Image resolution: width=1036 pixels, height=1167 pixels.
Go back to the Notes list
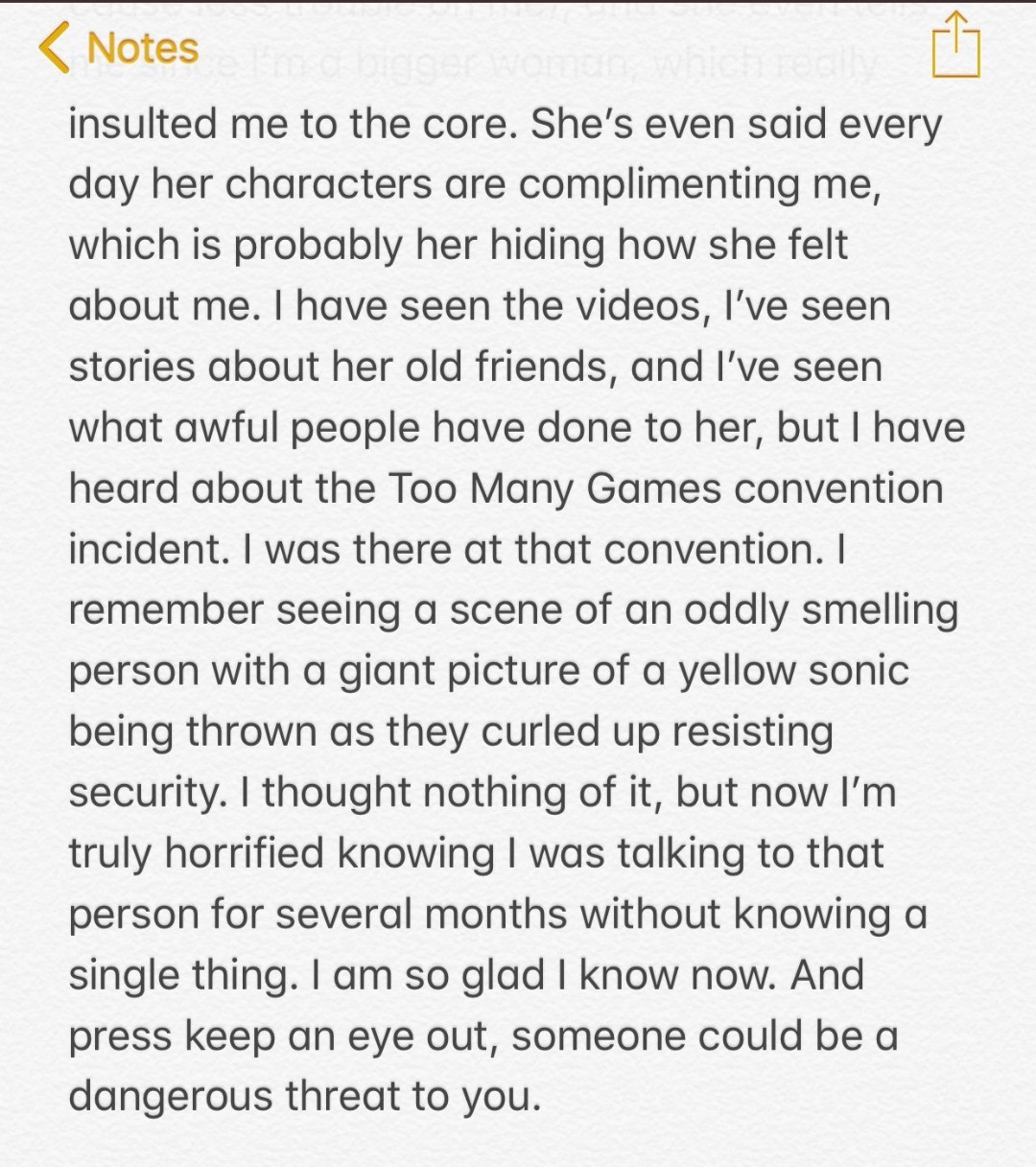tap(117, 48)
